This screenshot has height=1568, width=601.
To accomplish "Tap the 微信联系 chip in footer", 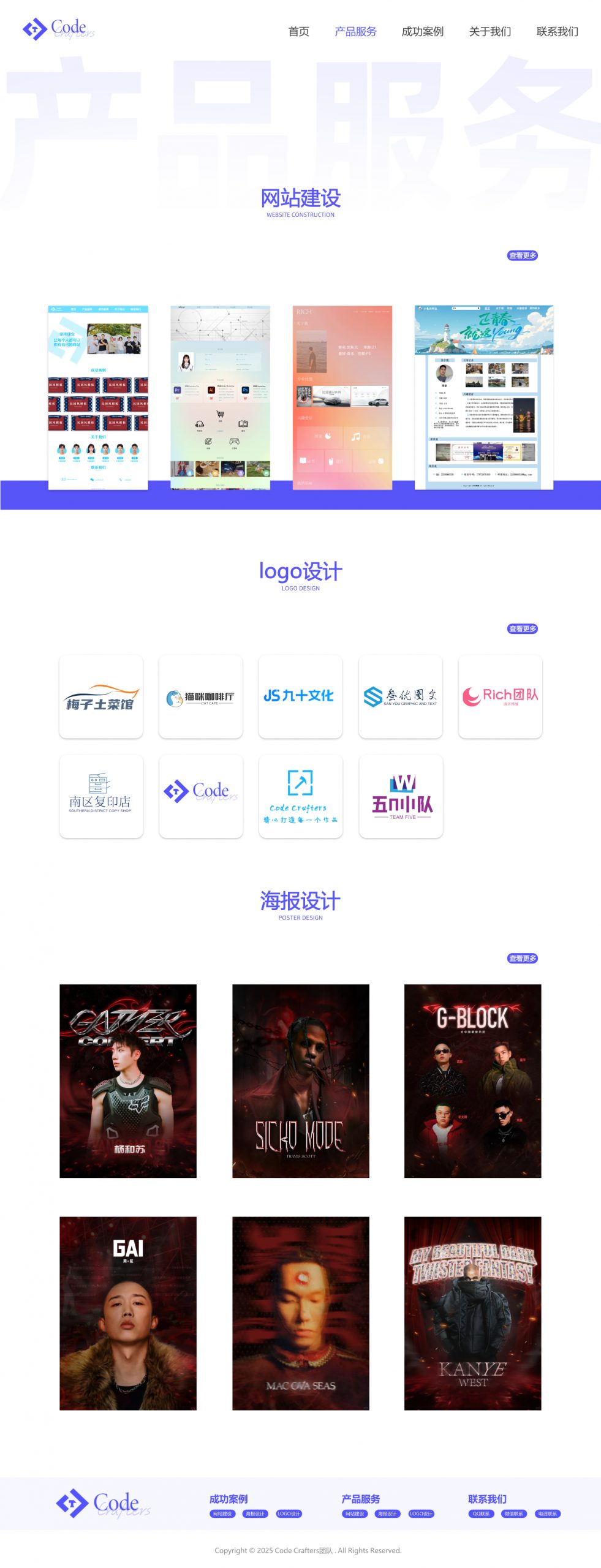I will (x=513, y=1513).
